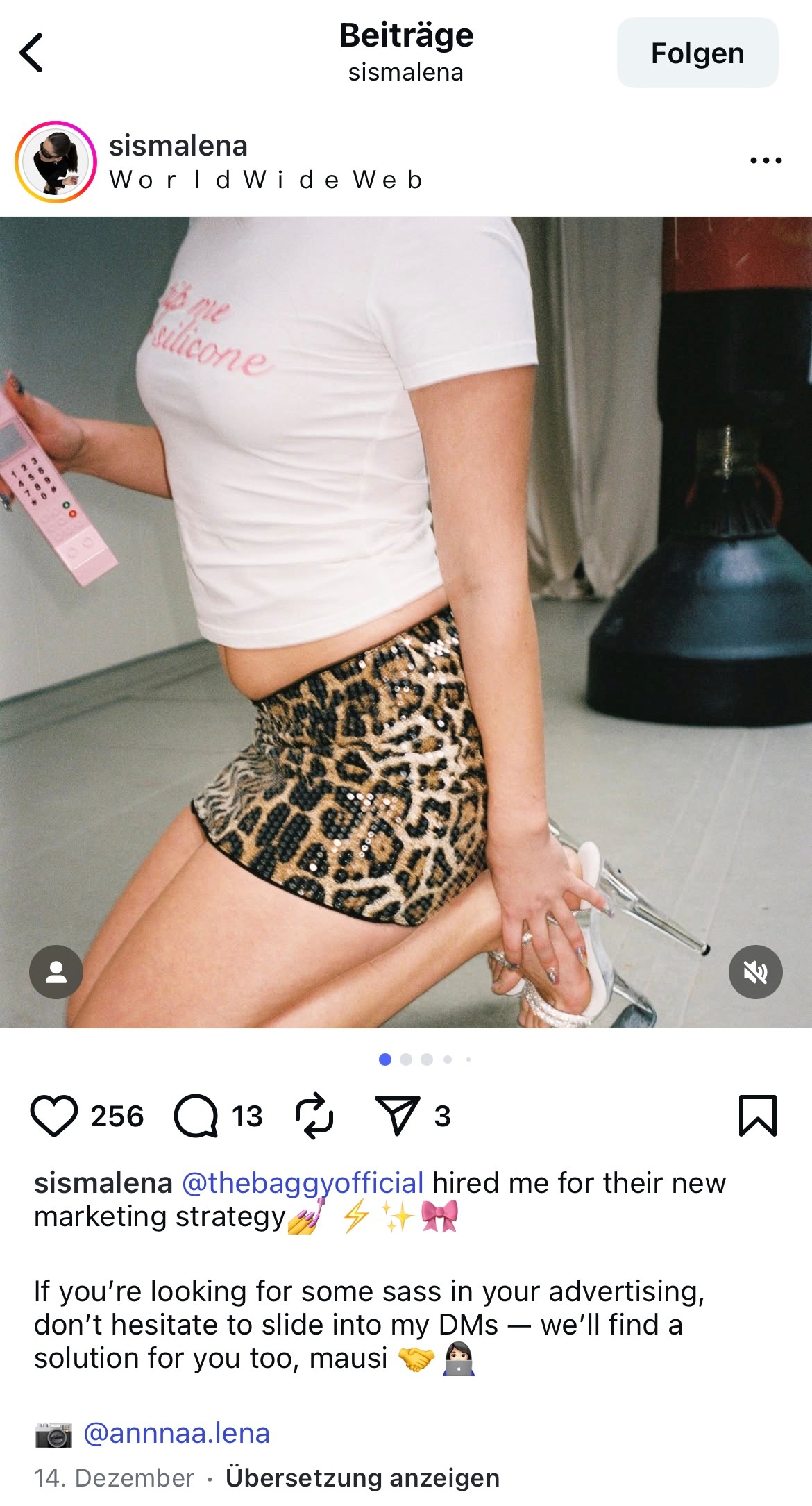Open the three-dot post options menu
Viewport: 812px width, 1506px height.
point(766,160)
